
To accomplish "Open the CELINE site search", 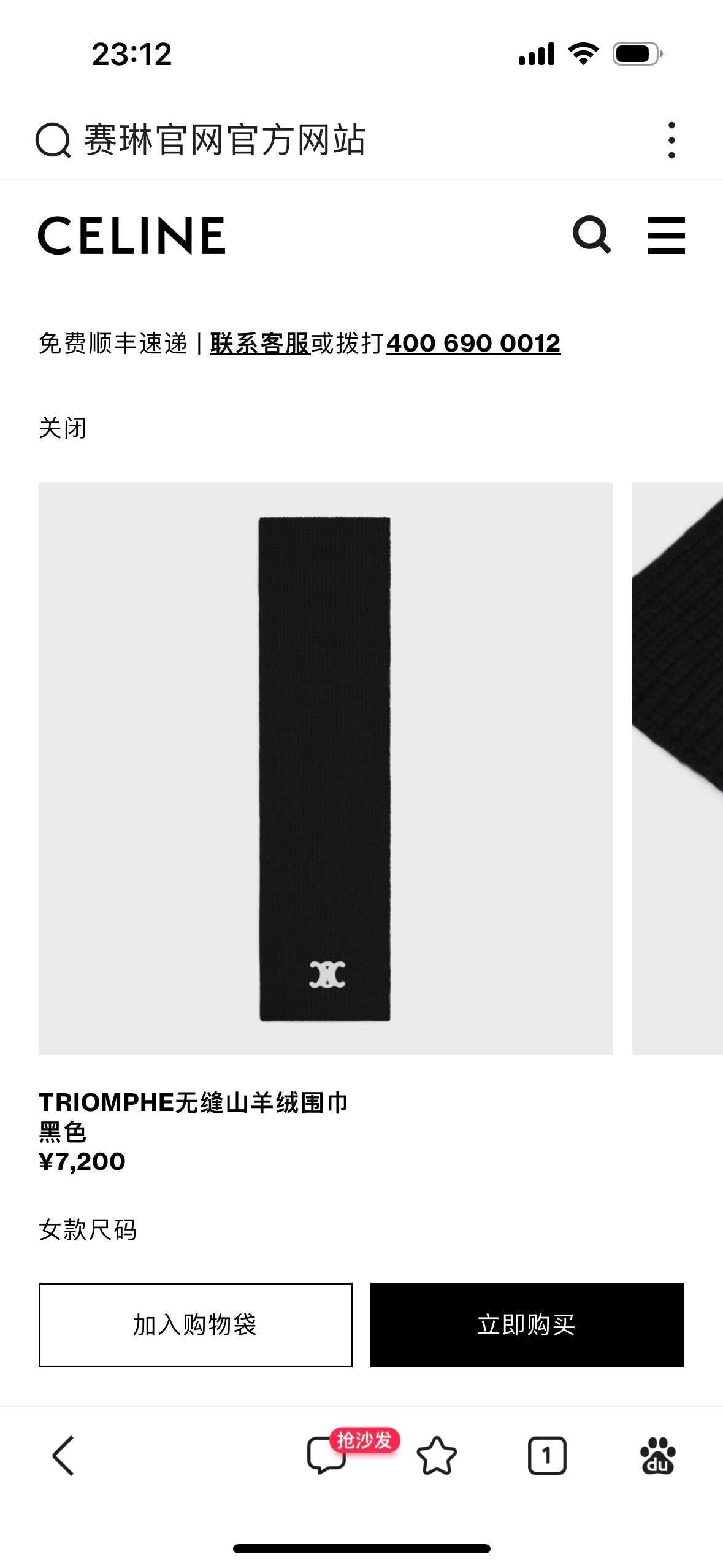I will 591,234.
